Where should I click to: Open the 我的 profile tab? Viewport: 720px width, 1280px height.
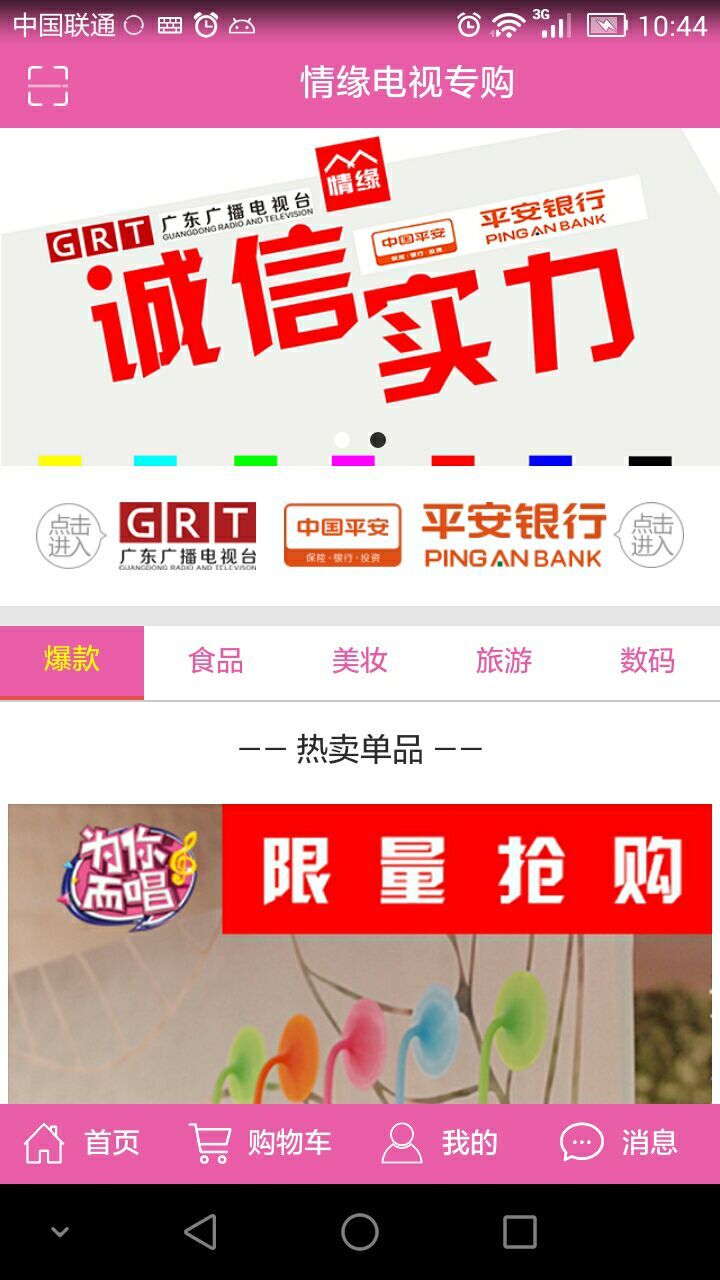point(440,1143)
